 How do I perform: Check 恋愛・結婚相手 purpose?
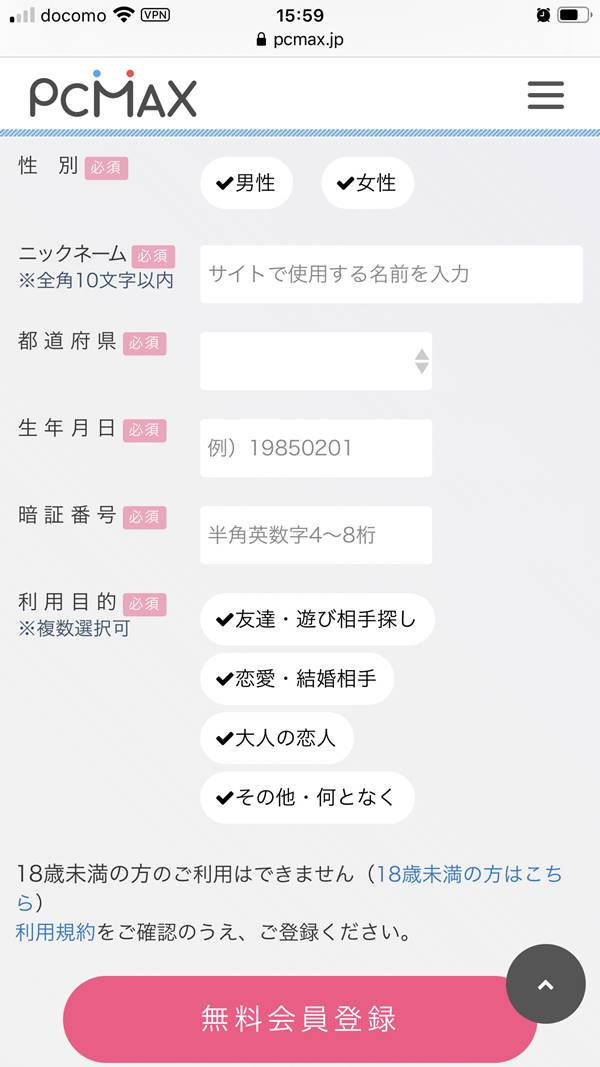pos(297,679)
